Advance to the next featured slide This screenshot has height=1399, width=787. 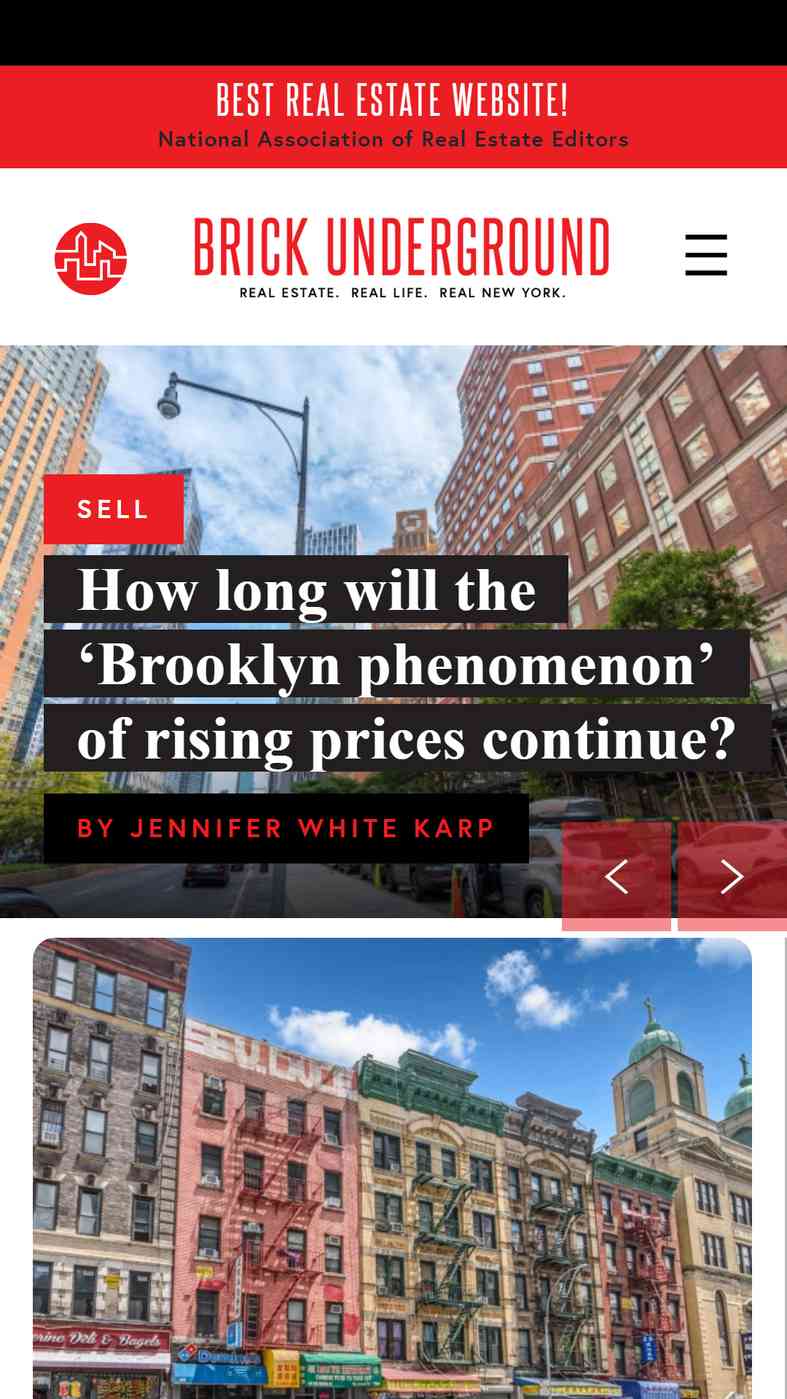[732, 877]
